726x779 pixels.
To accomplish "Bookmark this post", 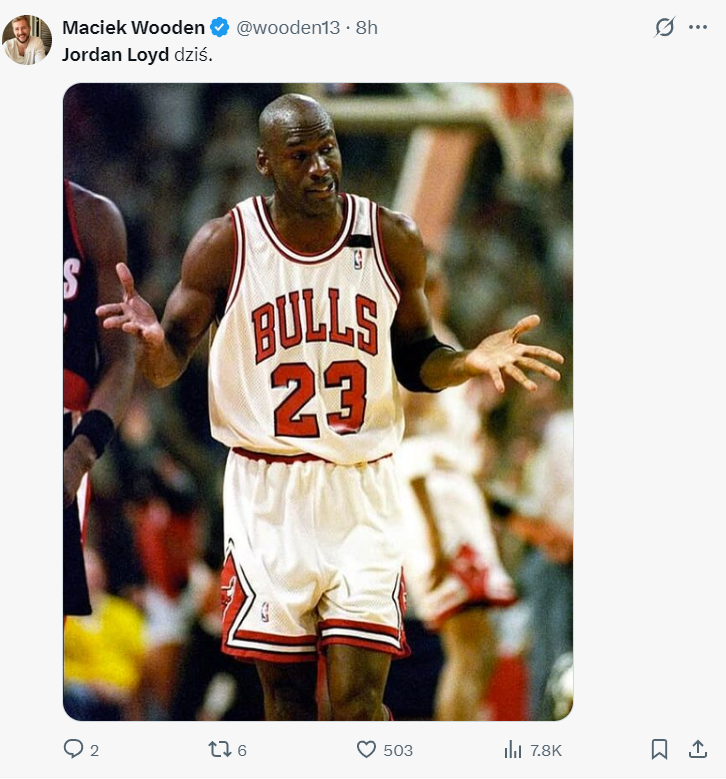I will click(659, 749).
